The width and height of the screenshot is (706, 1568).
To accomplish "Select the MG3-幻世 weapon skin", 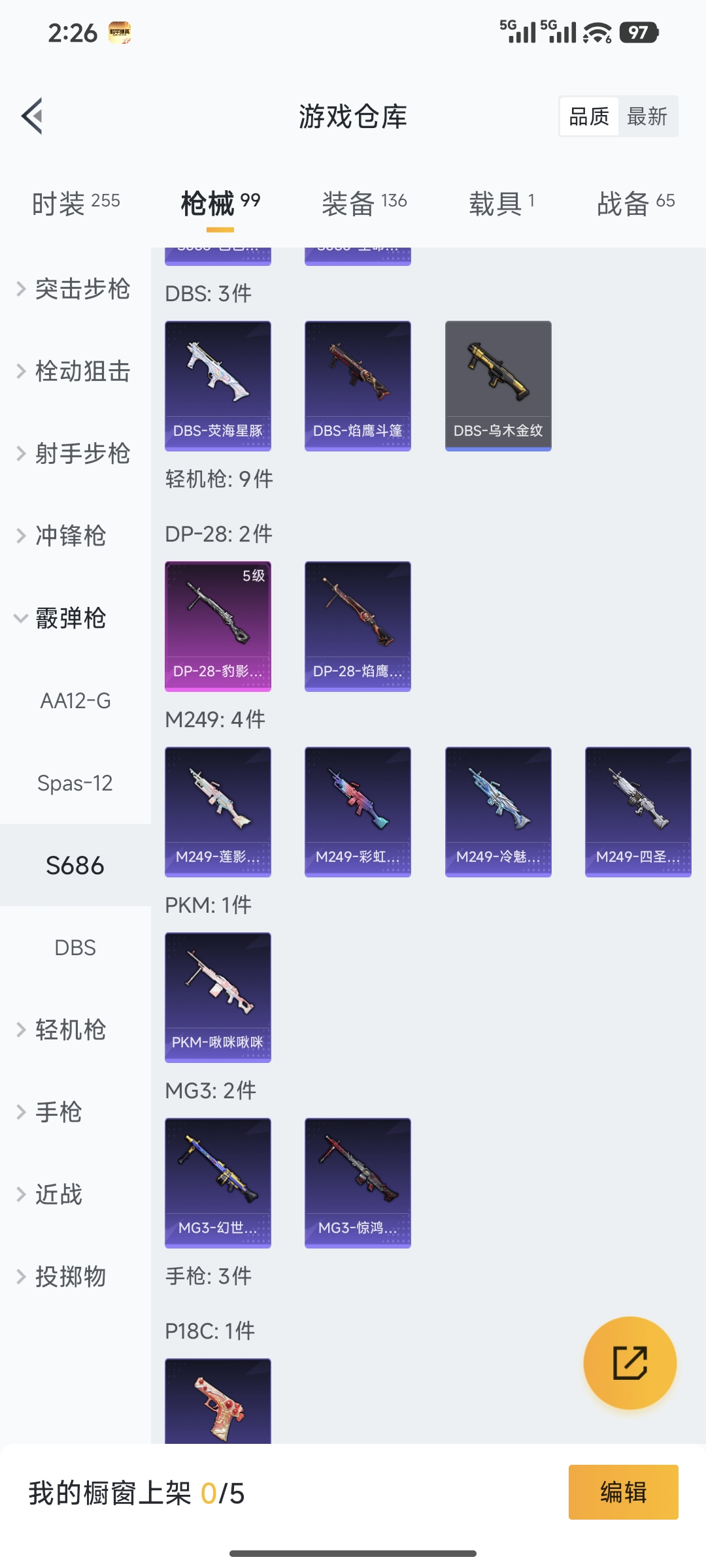I will click(218, 1183).
